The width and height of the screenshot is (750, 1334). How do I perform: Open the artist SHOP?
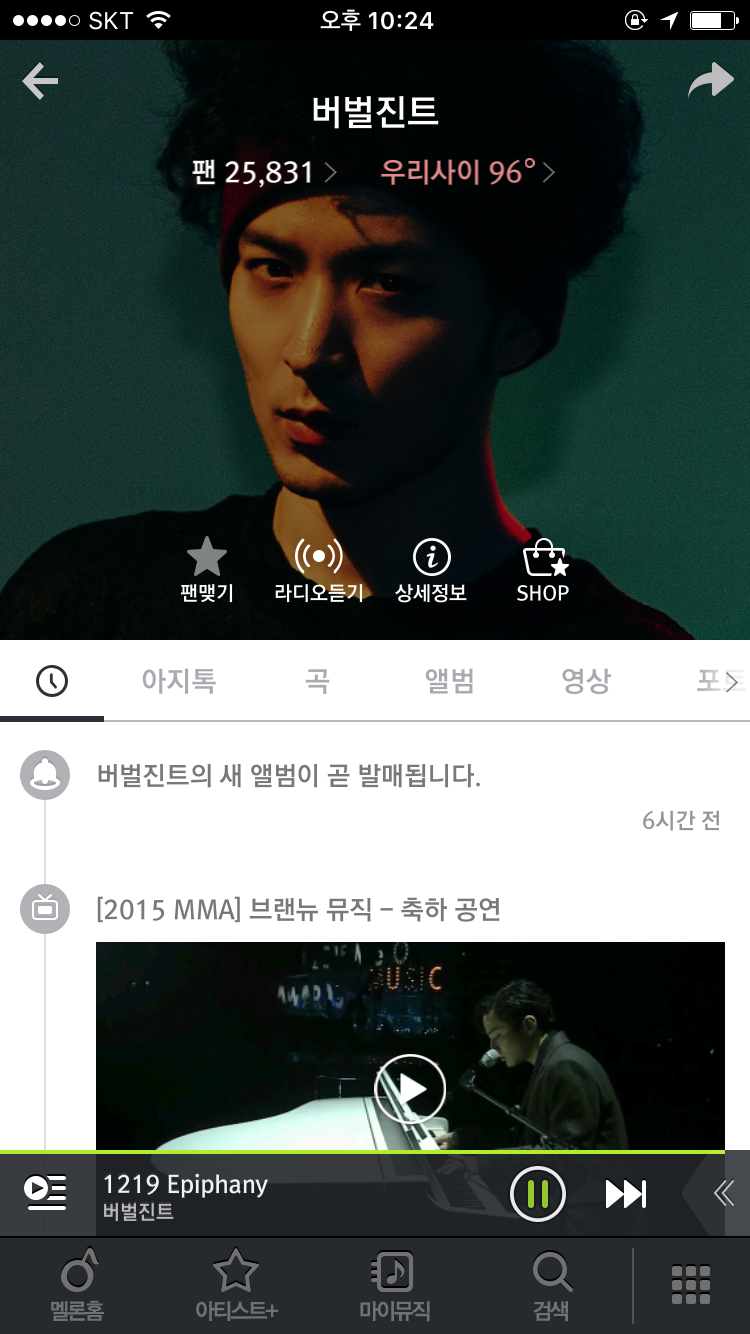coord(543,570)
